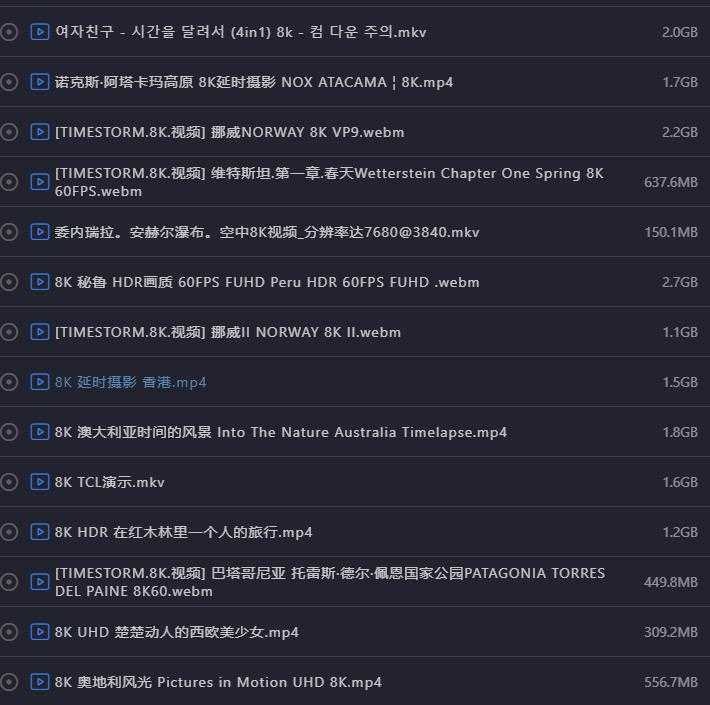Open 여자친구 시간을 달려서 8k mkv file
Screen dimensions: 710x705
click(x=240, y=32)
